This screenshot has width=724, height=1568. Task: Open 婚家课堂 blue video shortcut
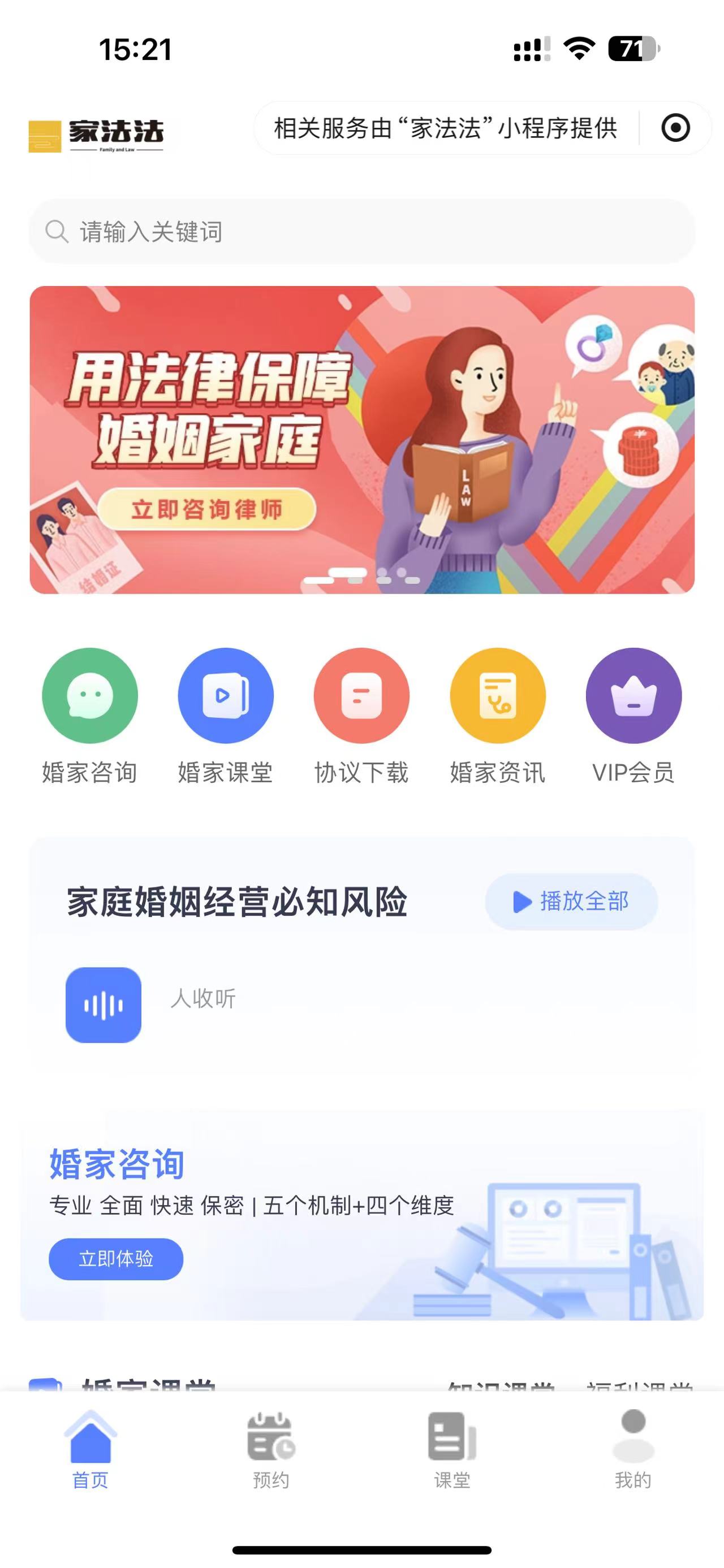click(x=225, y=696)
